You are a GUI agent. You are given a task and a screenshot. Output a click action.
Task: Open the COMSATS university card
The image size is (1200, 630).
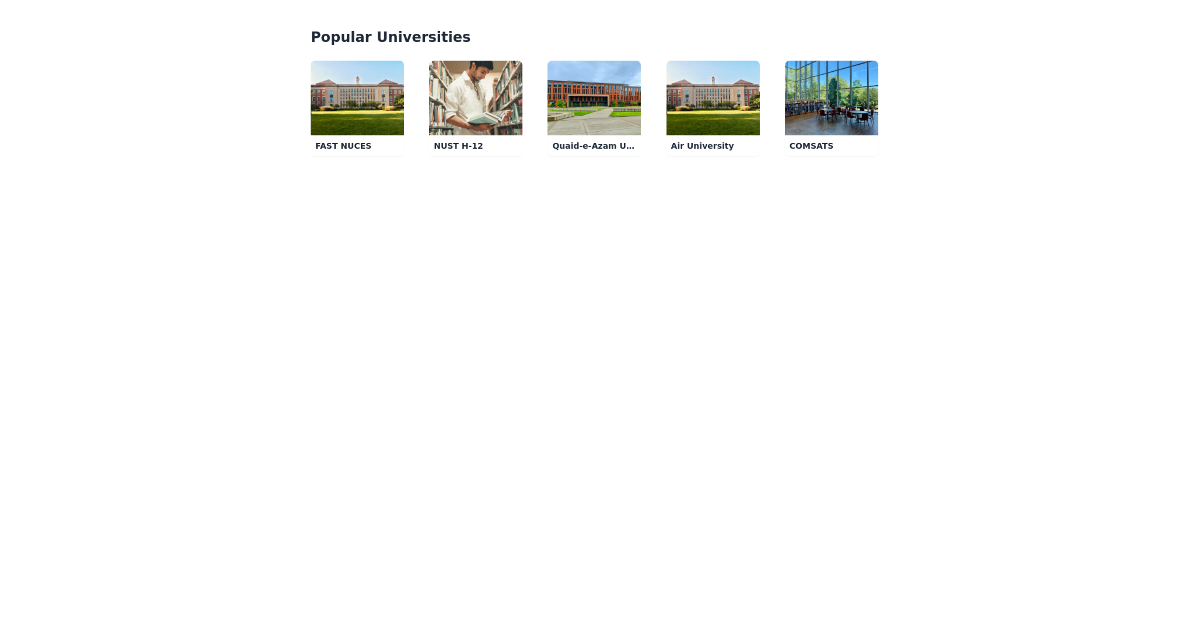pos(831,108)
